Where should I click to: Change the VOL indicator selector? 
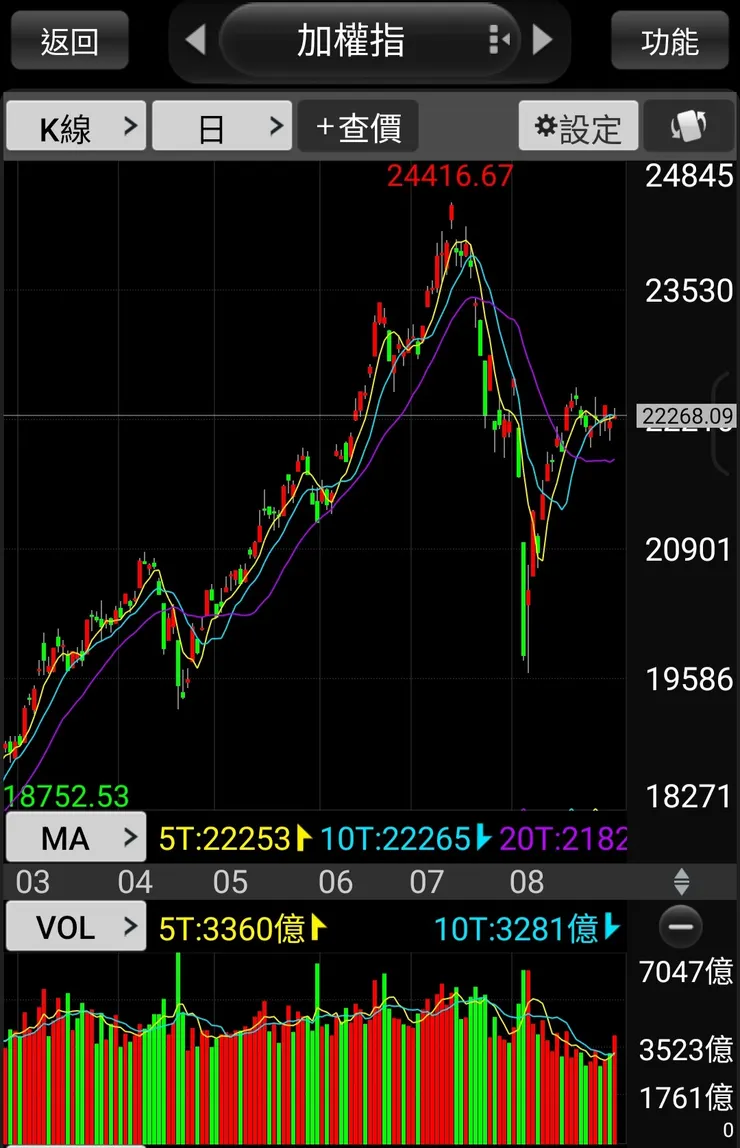click(77, 927)
